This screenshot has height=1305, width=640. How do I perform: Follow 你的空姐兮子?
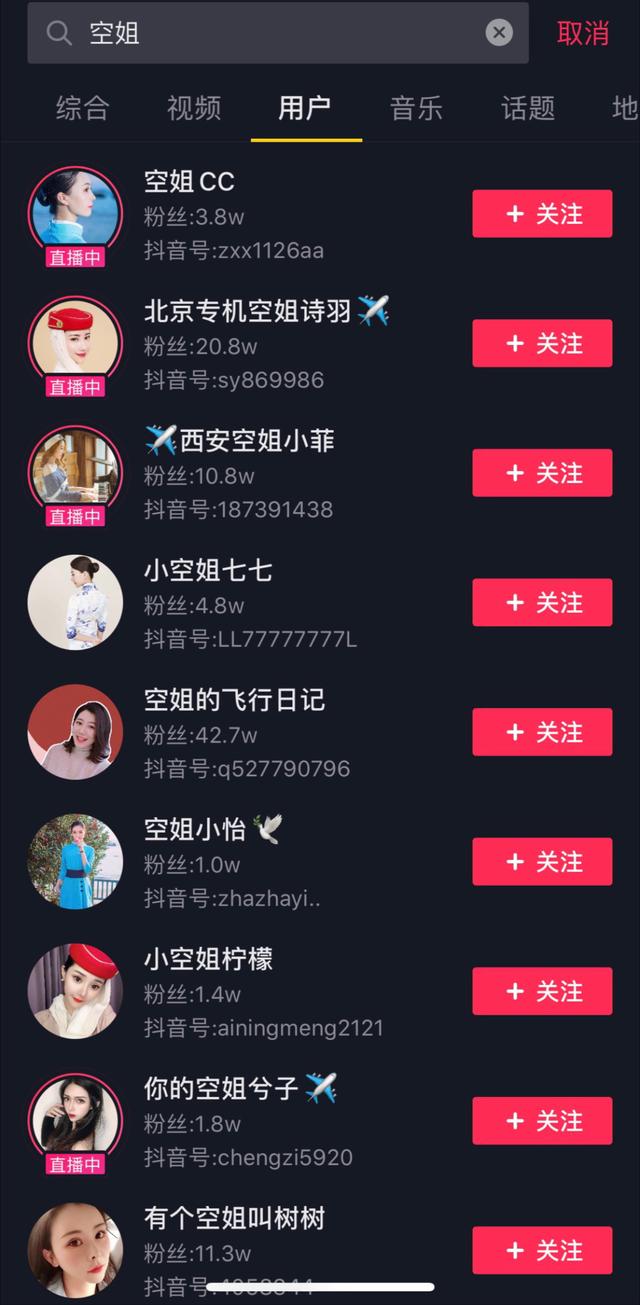(x=542, y=1121)
